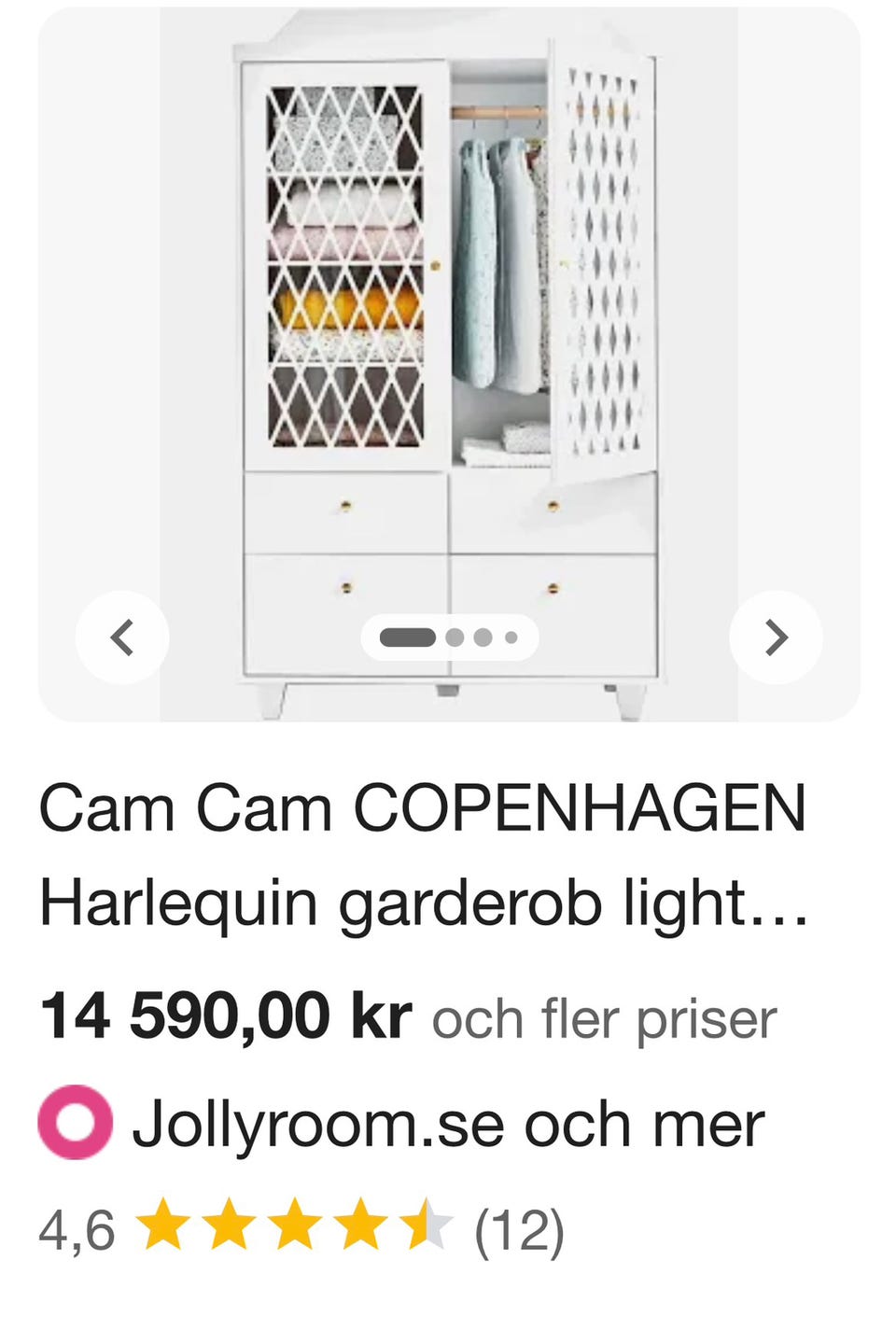
Task: Click the "och fler priser" link
Action: 608,1019
